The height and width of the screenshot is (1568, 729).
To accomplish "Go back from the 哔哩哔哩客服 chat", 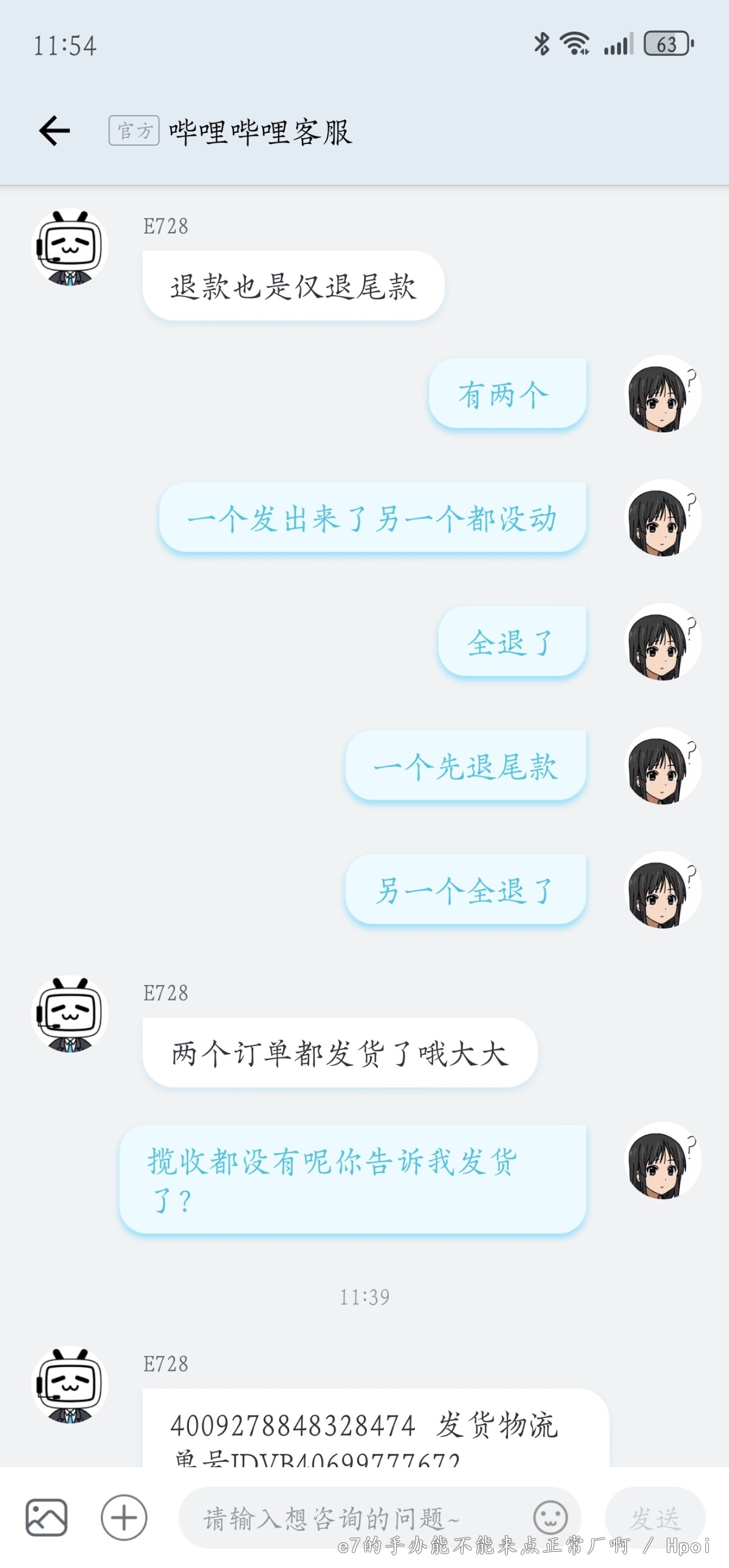I will pyautogui.click(x=55, y=131).
